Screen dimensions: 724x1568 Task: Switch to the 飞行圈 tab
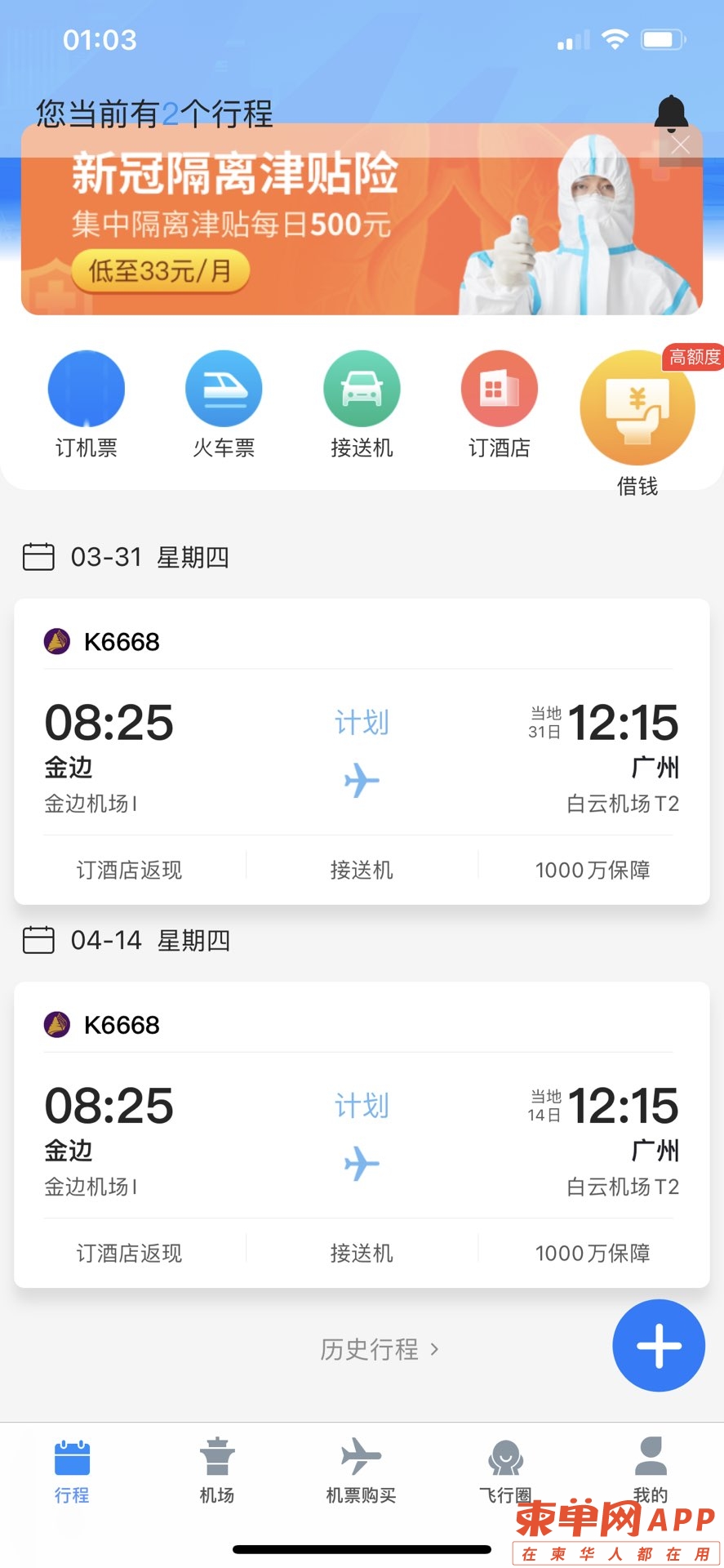505,1471
